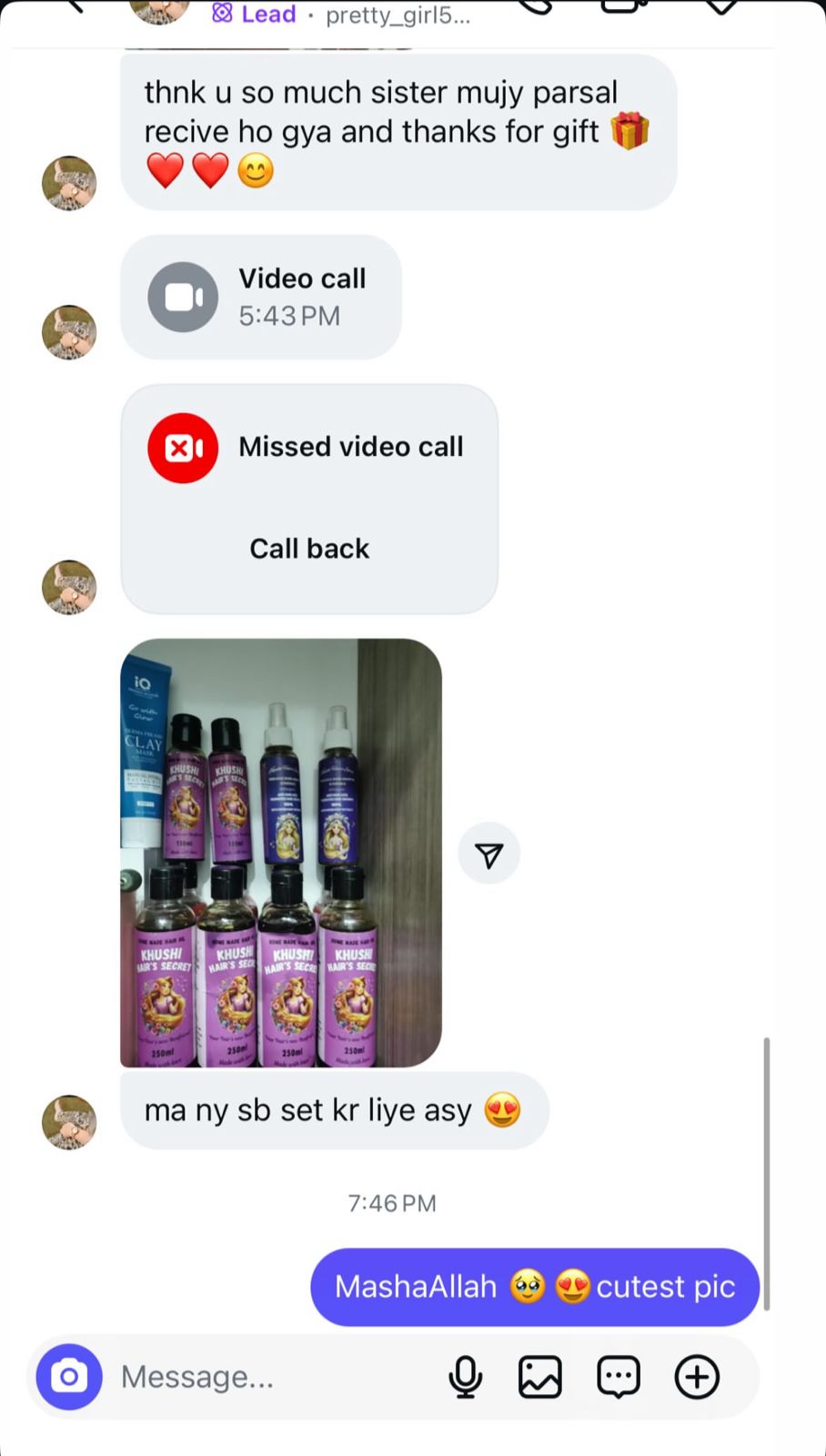
Task: Forward the photo using the share arrow
Action: [489, 854]
